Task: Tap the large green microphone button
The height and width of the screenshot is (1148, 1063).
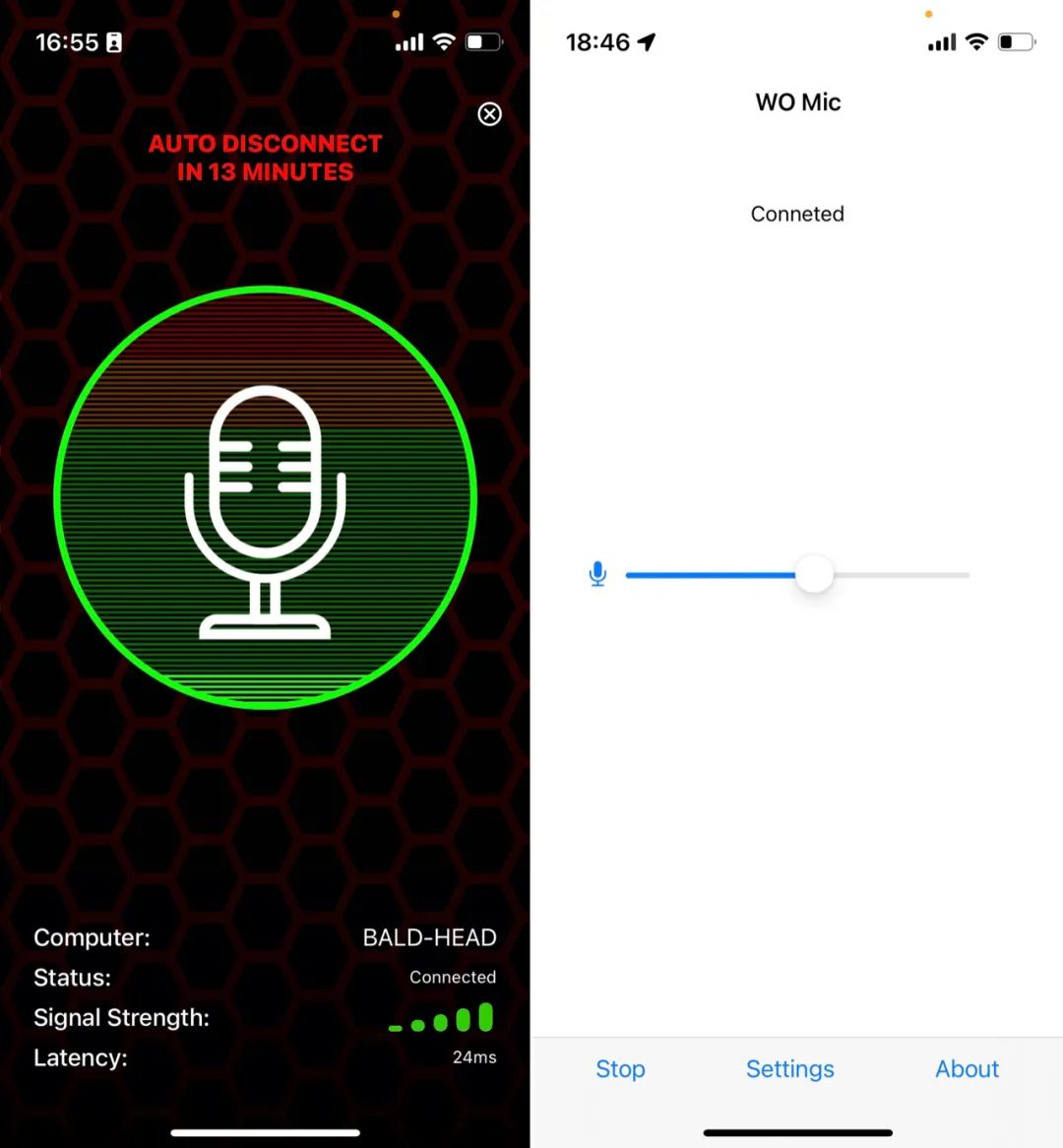Action: (265, 498)
